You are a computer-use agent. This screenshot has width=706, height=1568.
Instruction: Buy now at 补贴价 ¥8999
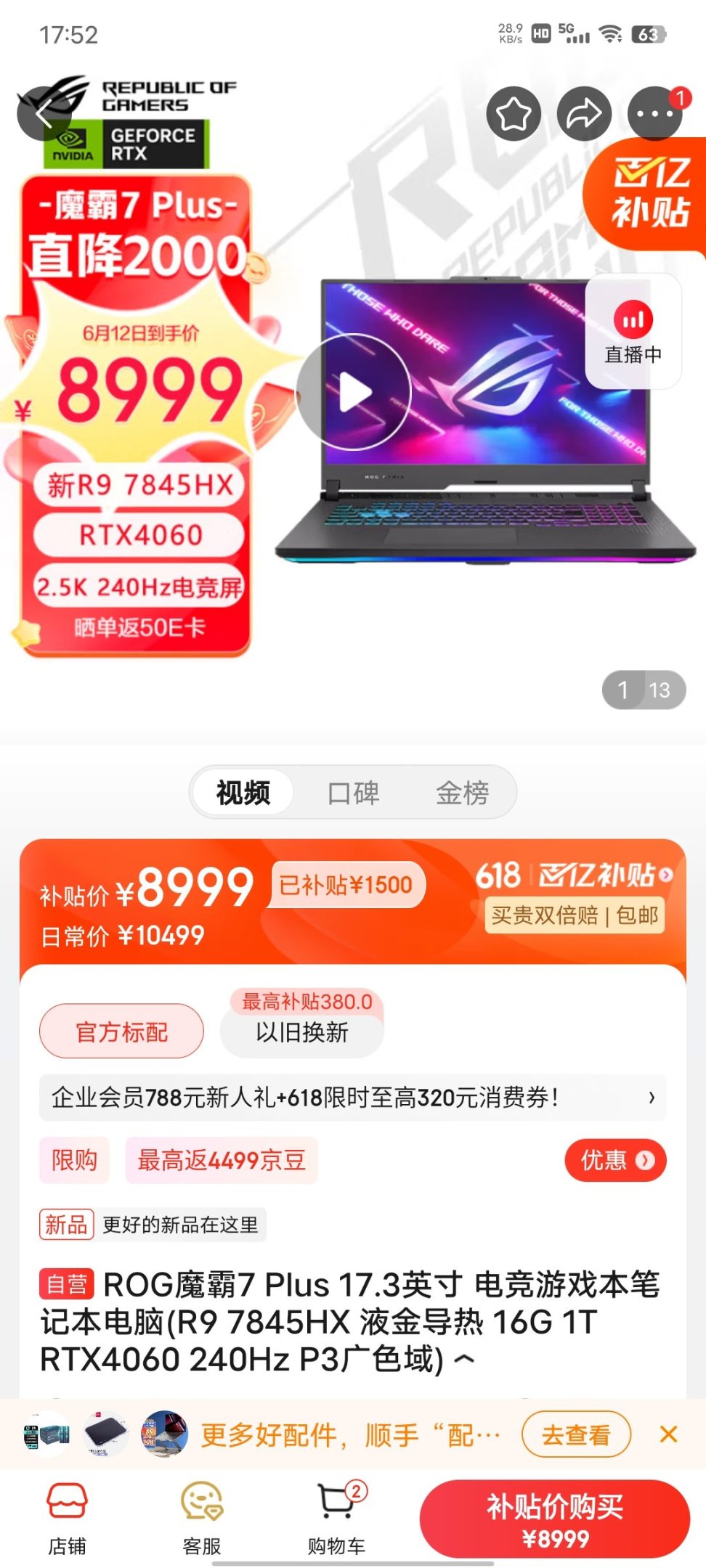click(x=555, y=1519)
